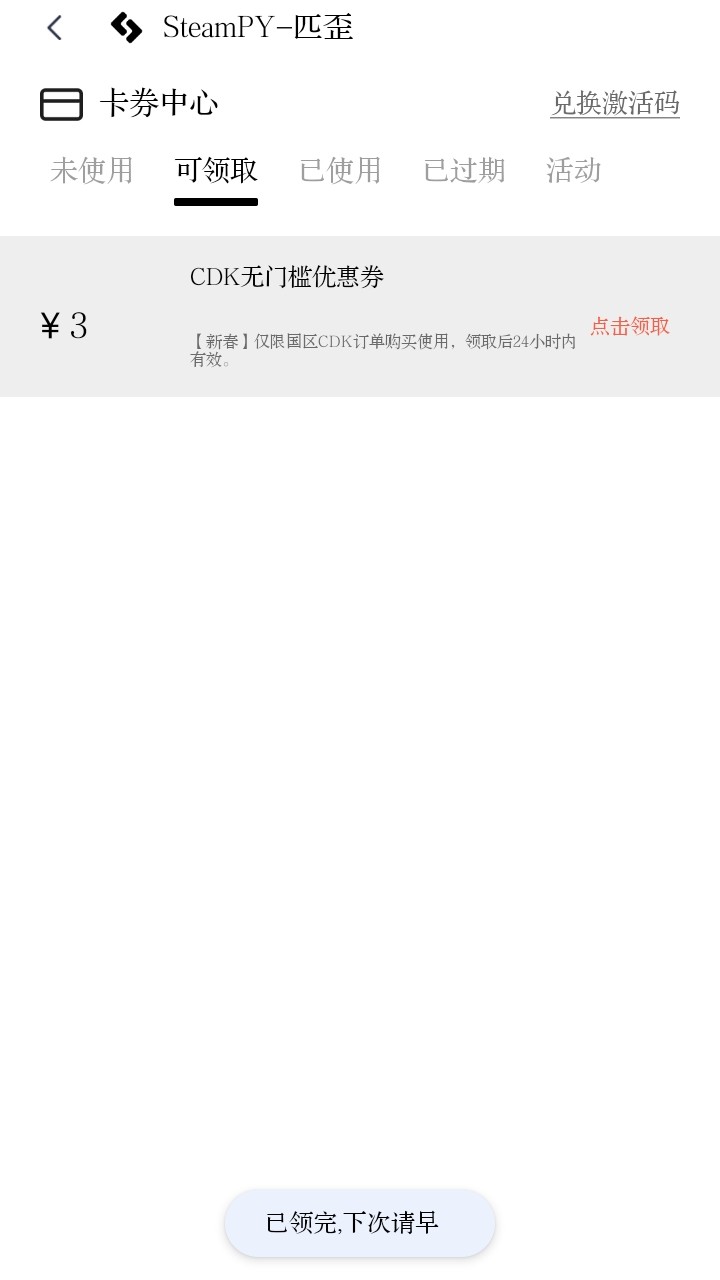
Task: Go back using the top-left arrow
Action: coord(55,28)
